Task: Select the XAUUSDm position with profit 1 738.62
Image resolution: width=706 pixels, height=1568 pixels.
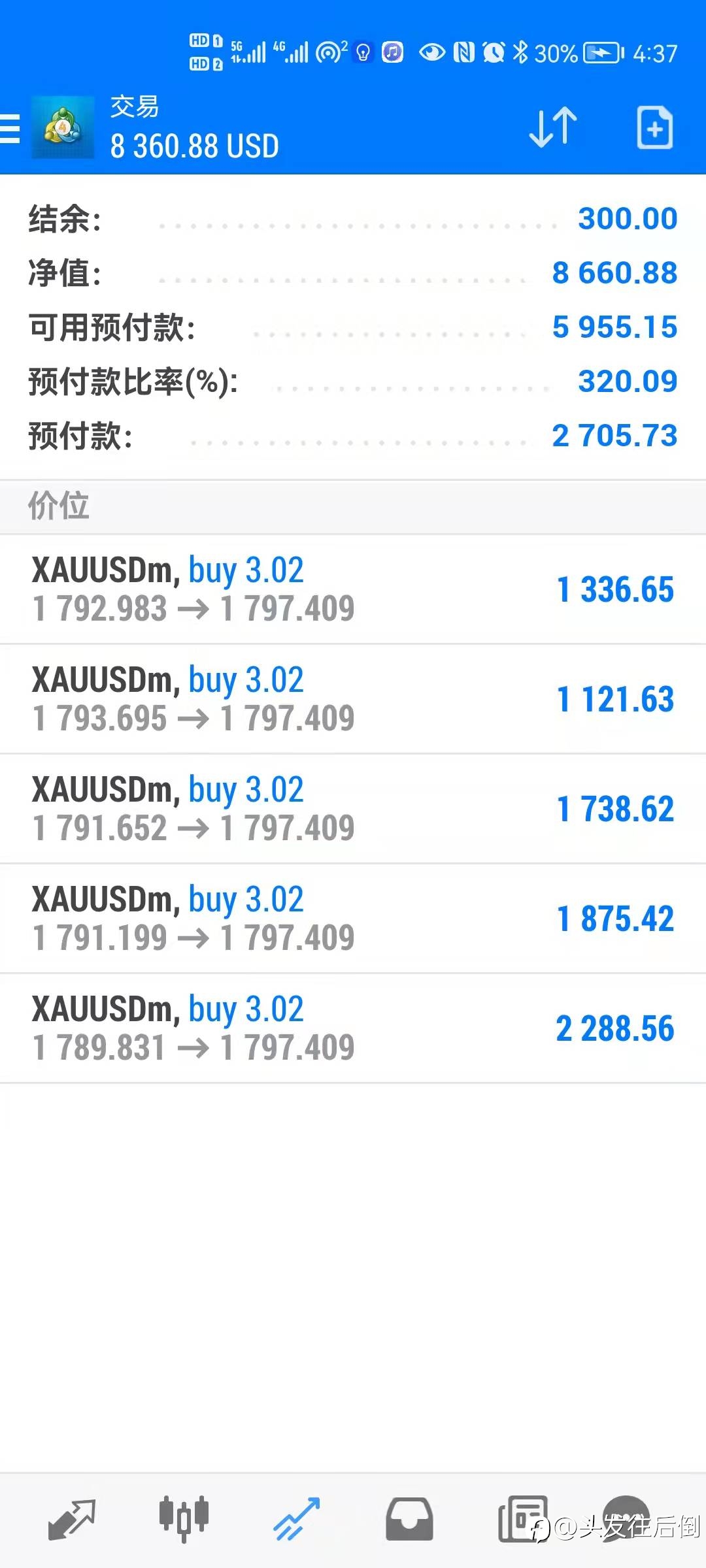Action: coord(353,809)
